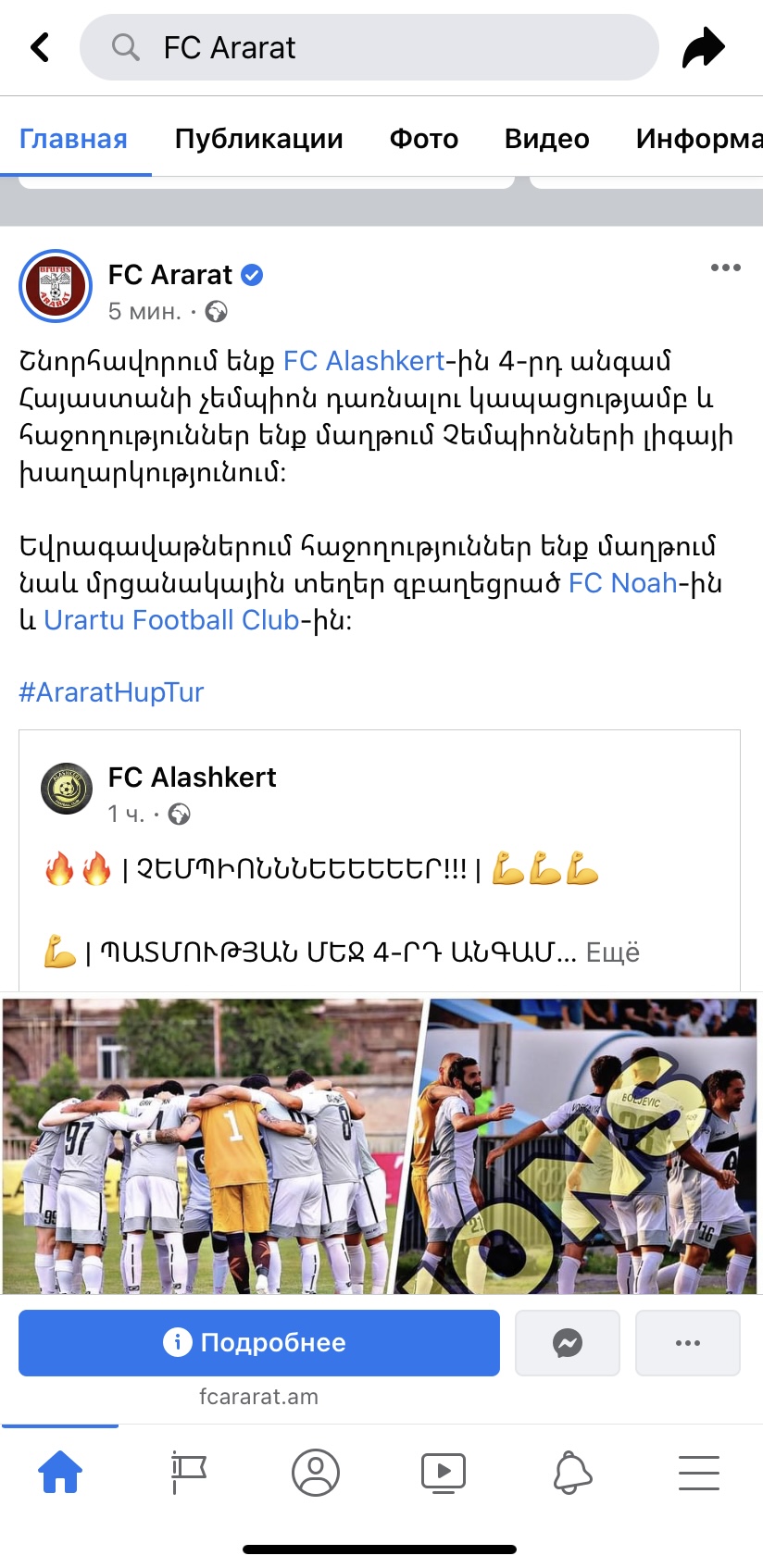Viewport: 763px width, 1568px height.
Task: Message the page via Messenger button
Action: pos(567,1342)
